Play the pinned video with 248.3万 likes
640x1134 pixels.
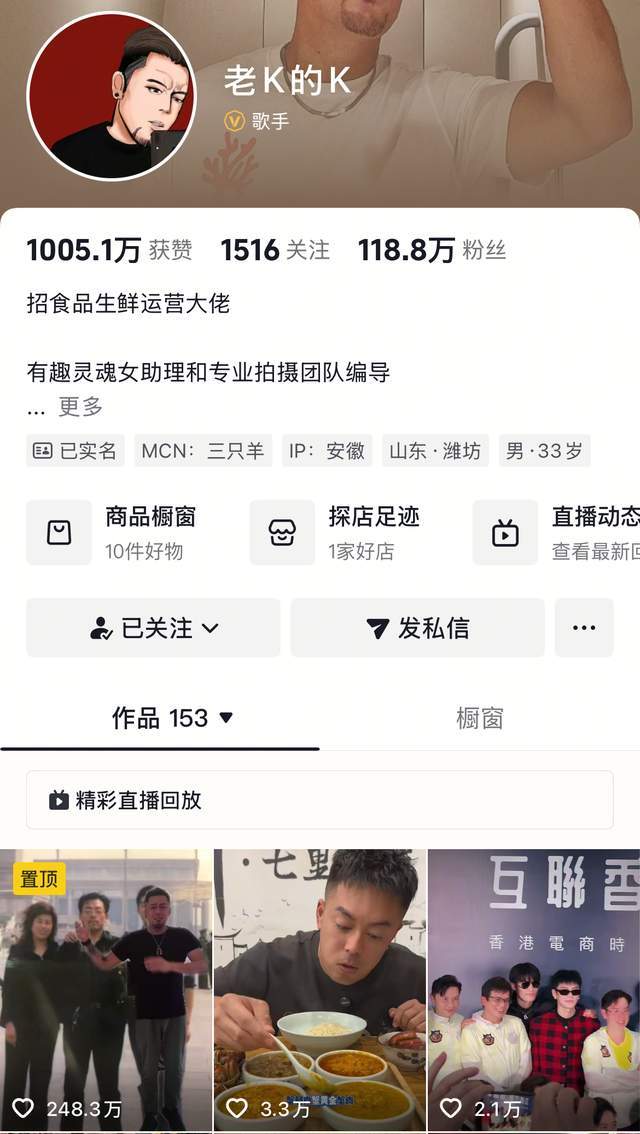coord(106,990)
